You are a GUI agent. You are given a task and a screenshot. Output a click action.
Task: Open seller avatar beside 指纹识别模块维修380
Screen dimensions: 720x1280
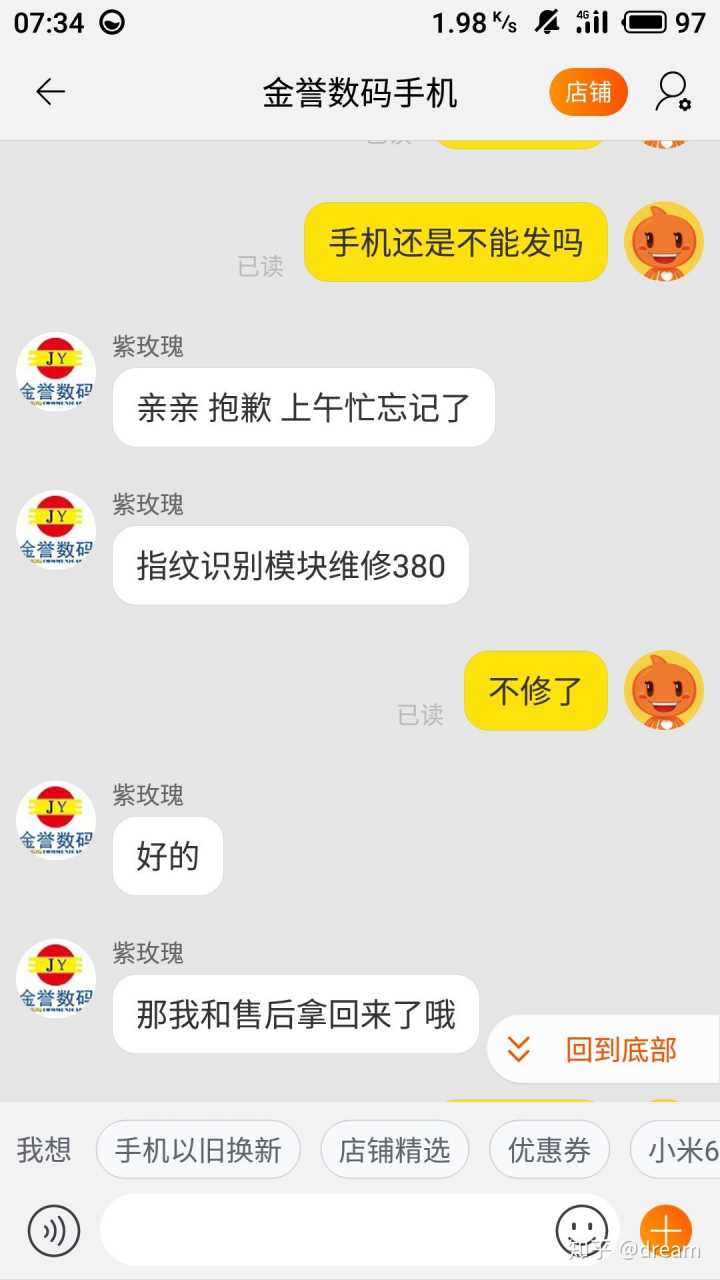pos(56,530)
